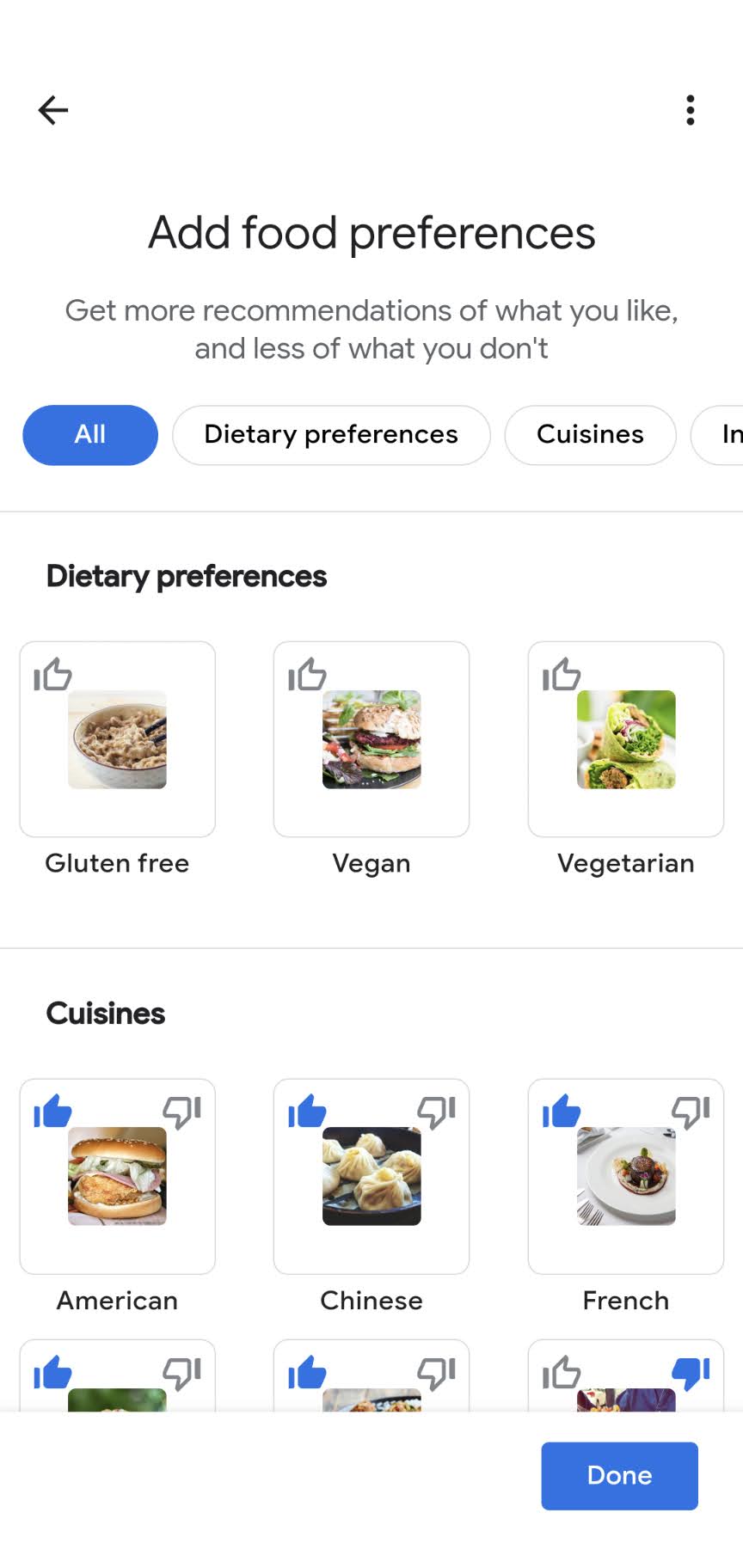
Task: Give American a thumbs up
Action: point(53,1111)
